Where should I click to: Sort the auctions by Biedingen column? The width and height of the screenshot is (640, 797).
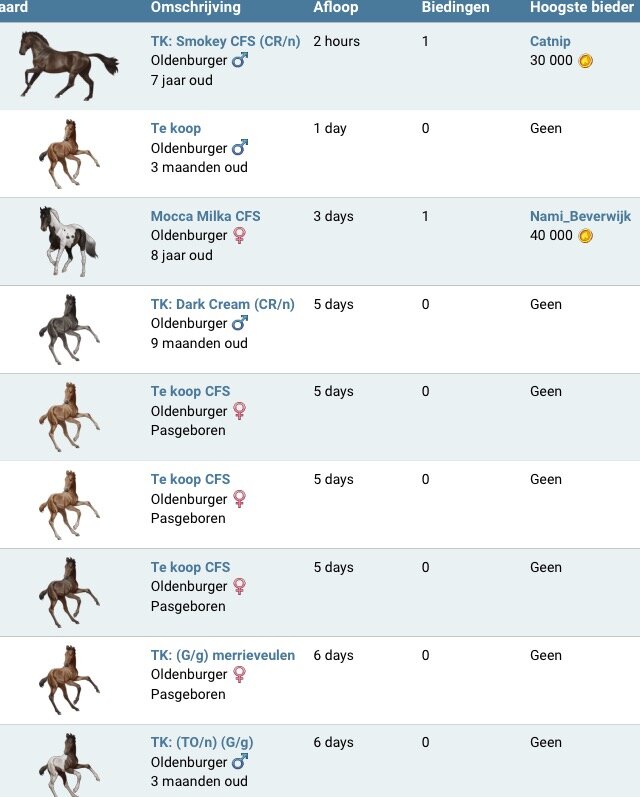click(455, 8)
